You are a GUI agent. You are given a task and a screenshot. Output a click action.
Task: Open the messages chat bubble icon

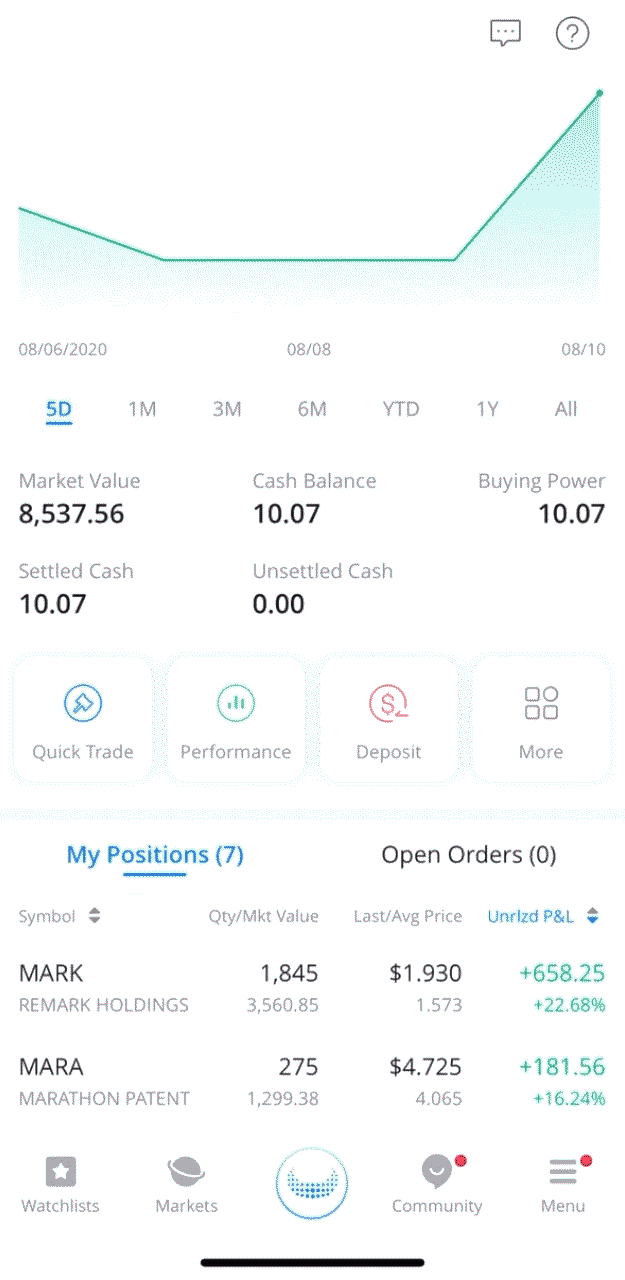(x=506, y=33)
